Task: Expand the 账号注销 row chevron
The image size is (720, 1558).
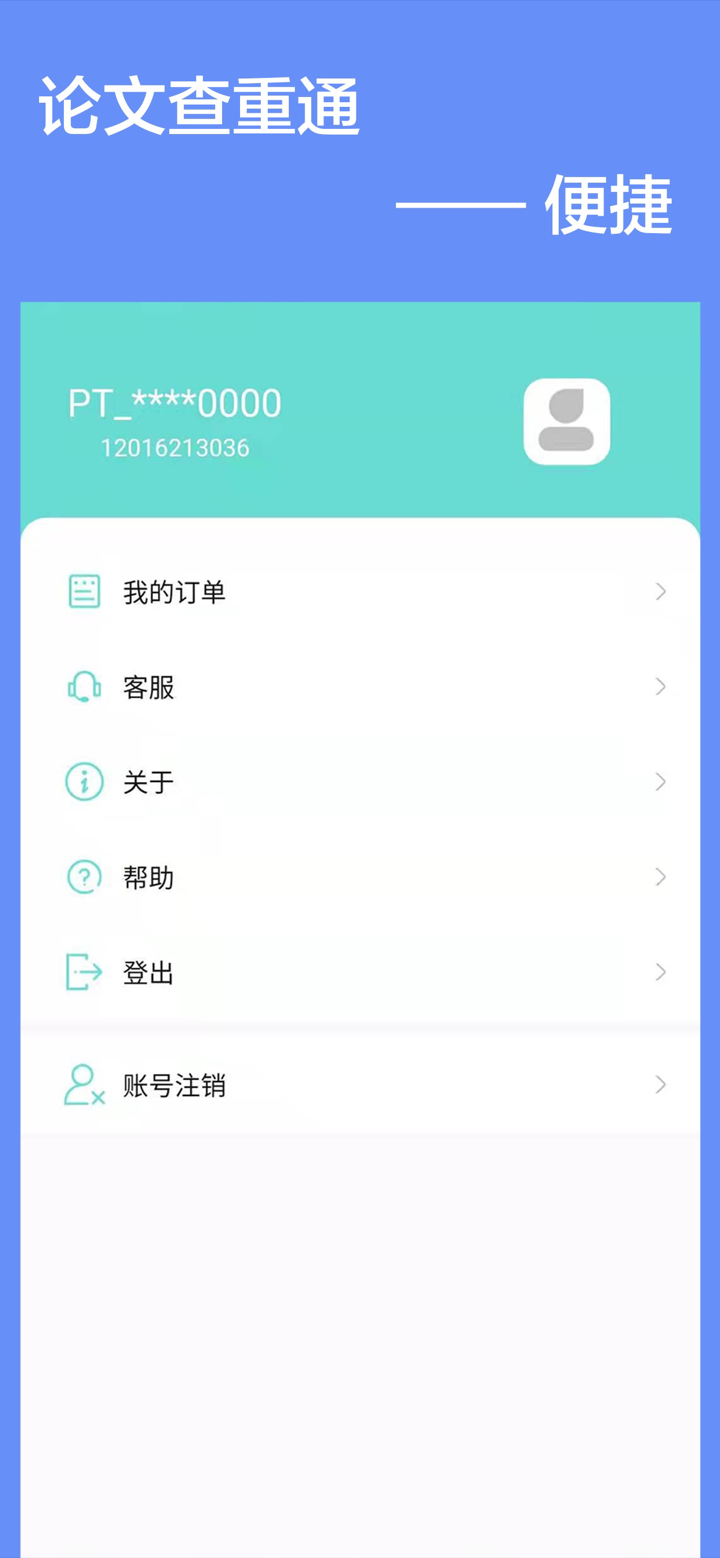Action: [x=660, y=1085]
